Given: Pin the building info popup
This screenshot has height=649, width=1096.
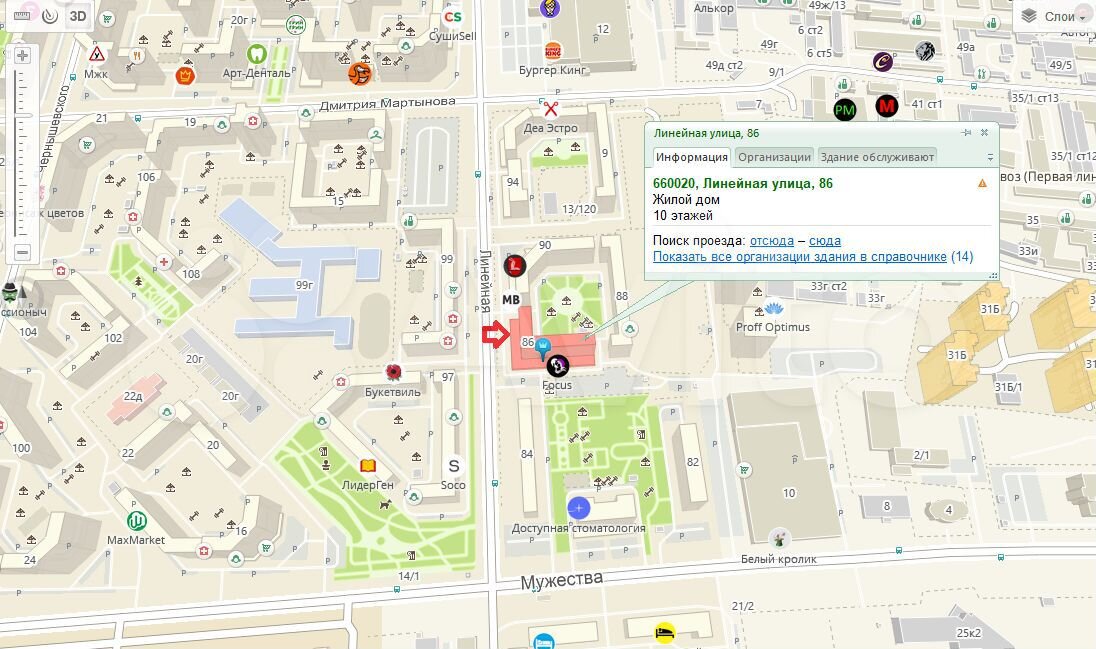Looking at the screenshot, I should point(966,132).
